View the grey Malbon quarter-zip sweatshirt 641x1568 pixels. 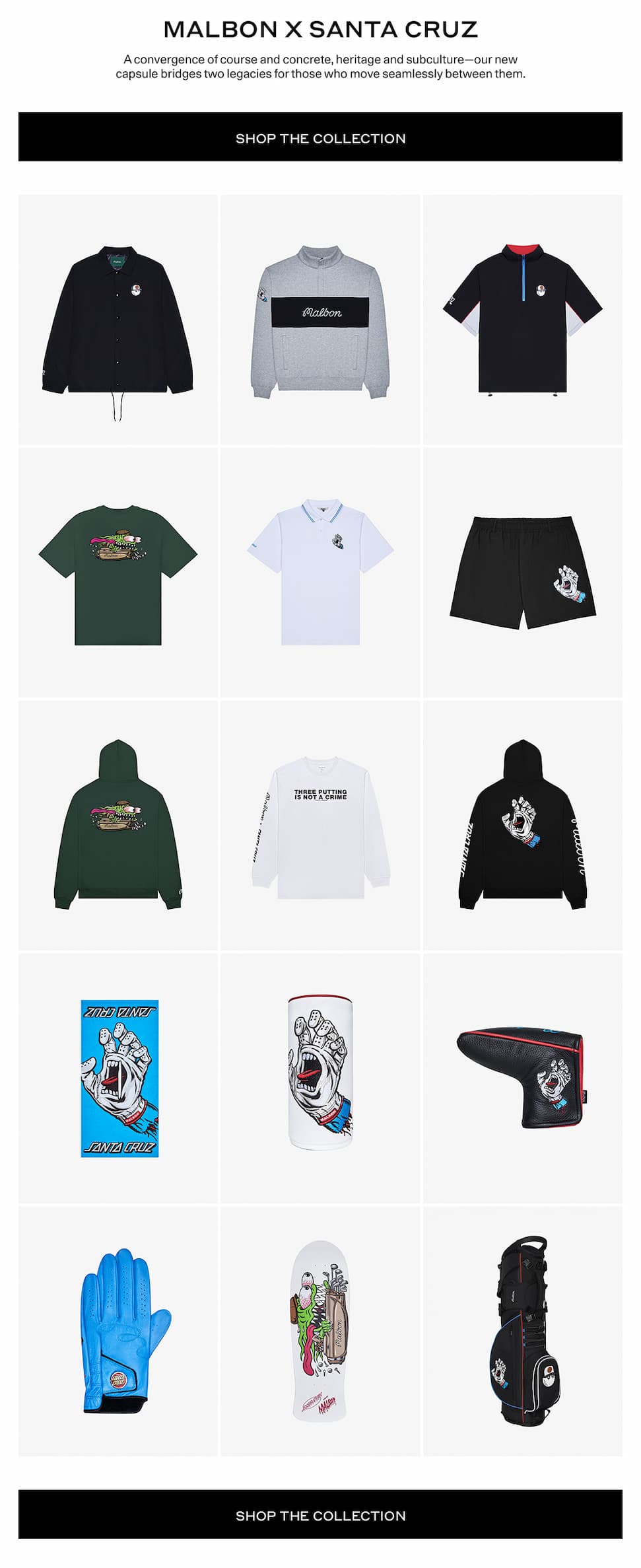point(320,321)
